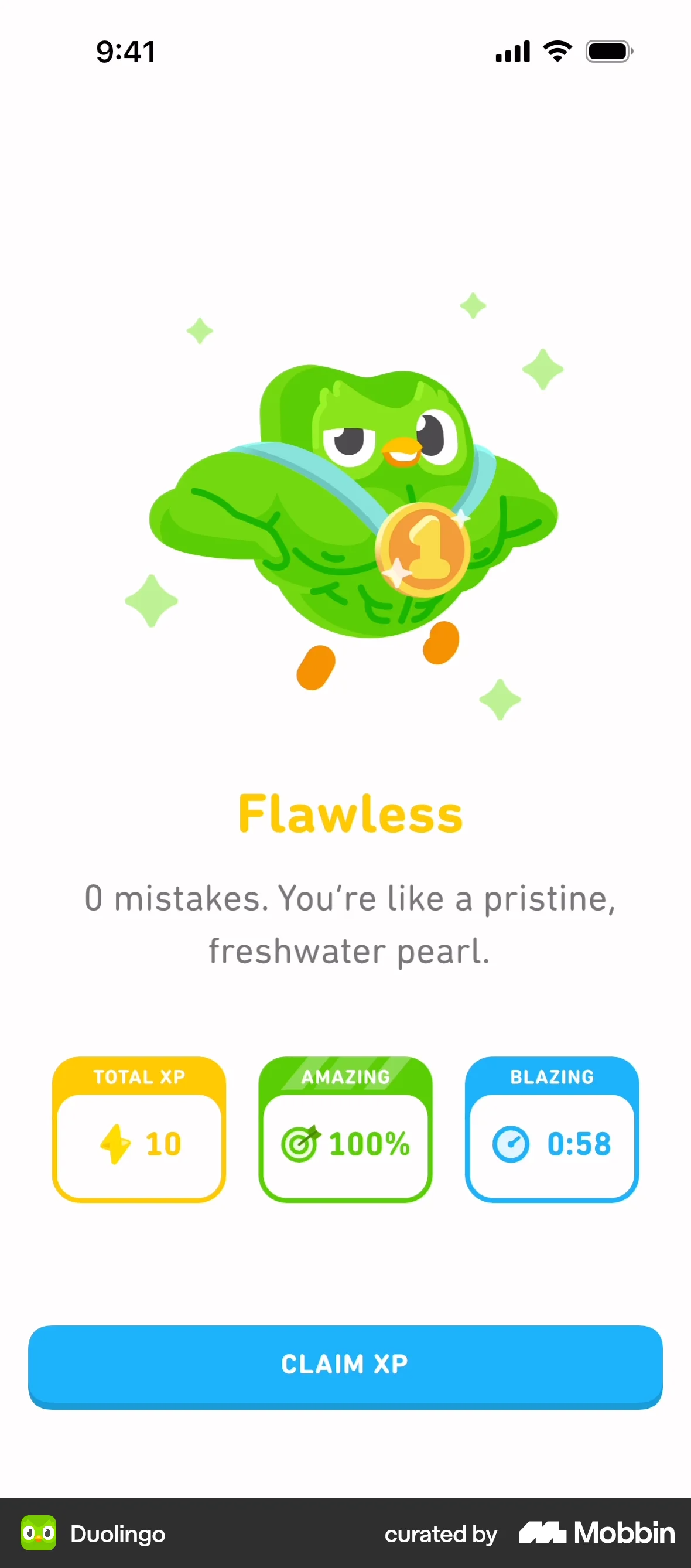Click the stopwatch icon in the BLAZING card

[x=511, y=1143]
